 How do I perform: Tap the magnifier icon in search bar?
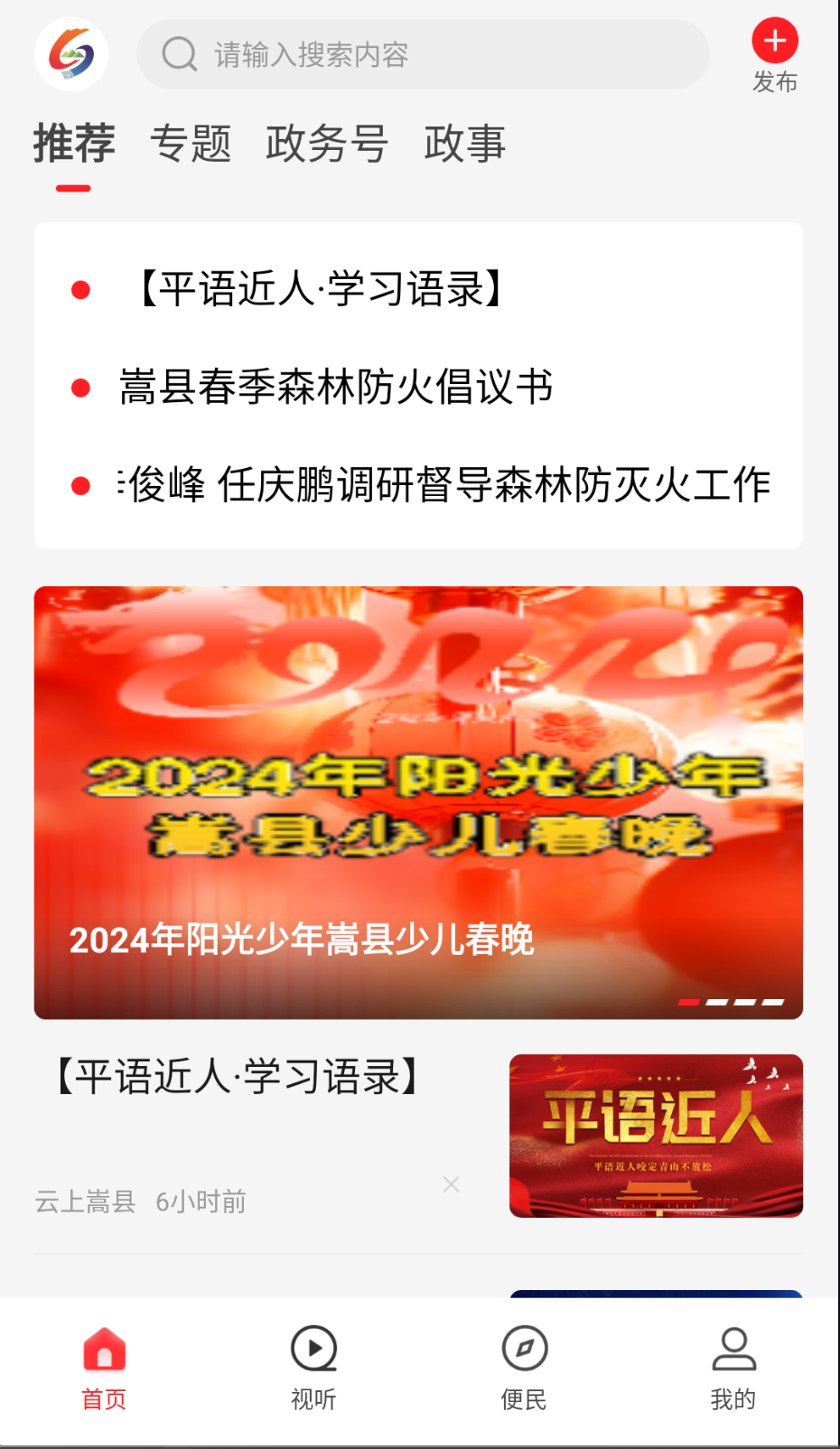pyautogui.click(x=179, y=54)
